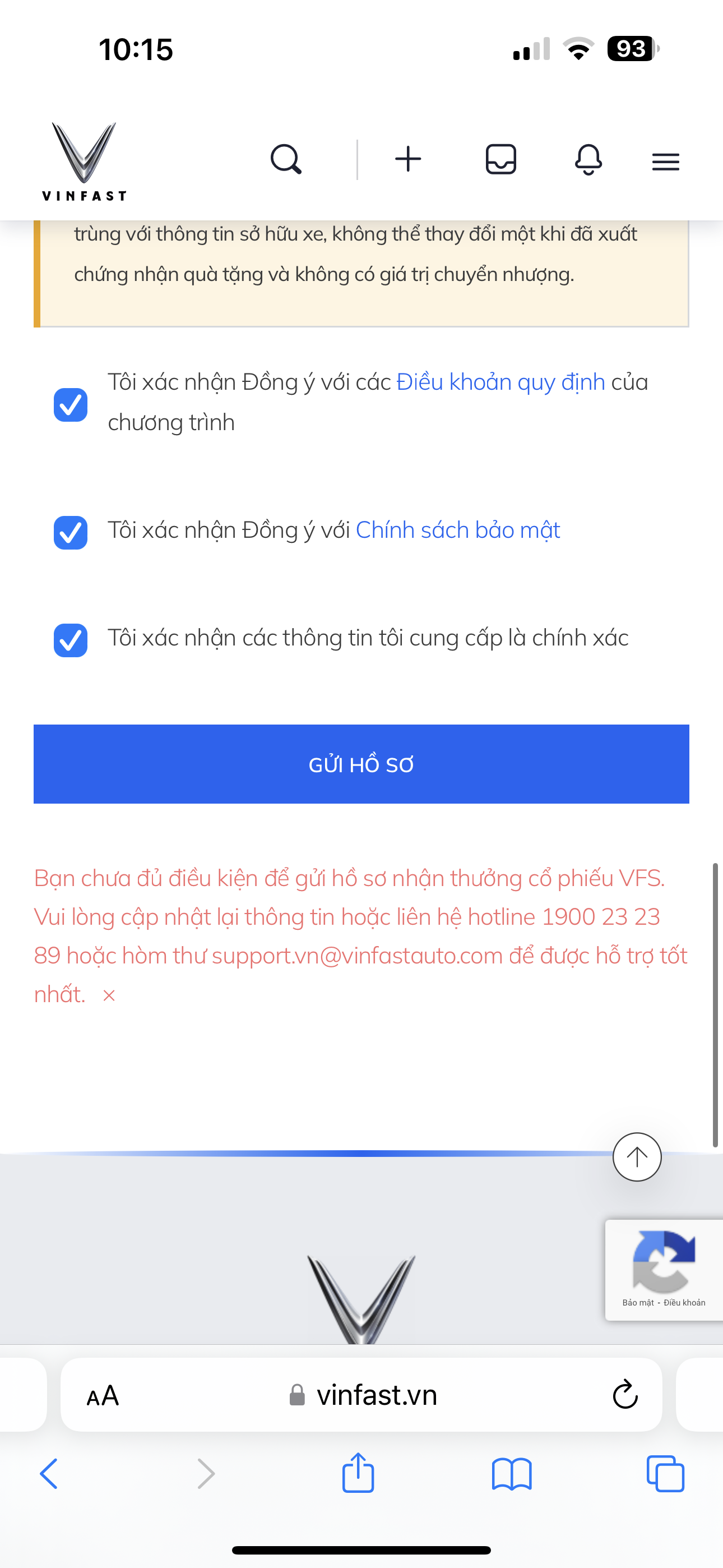Tap the plus icon in header

tap(408, 159)
